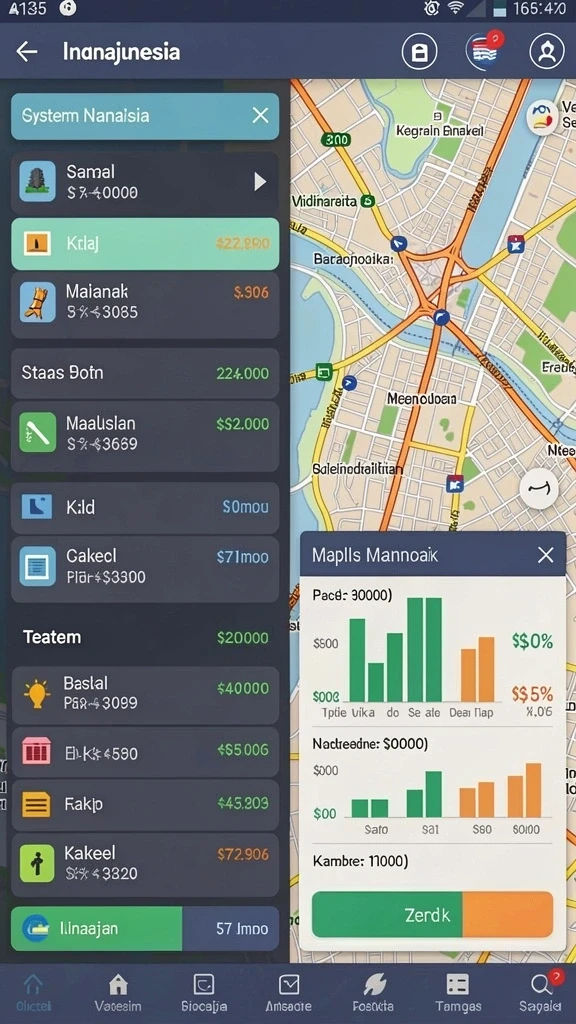Viewport: 576px width, 1024px height.
Task: Close the Maplls Mannoaik panel
Action: [x=545, y=555]
